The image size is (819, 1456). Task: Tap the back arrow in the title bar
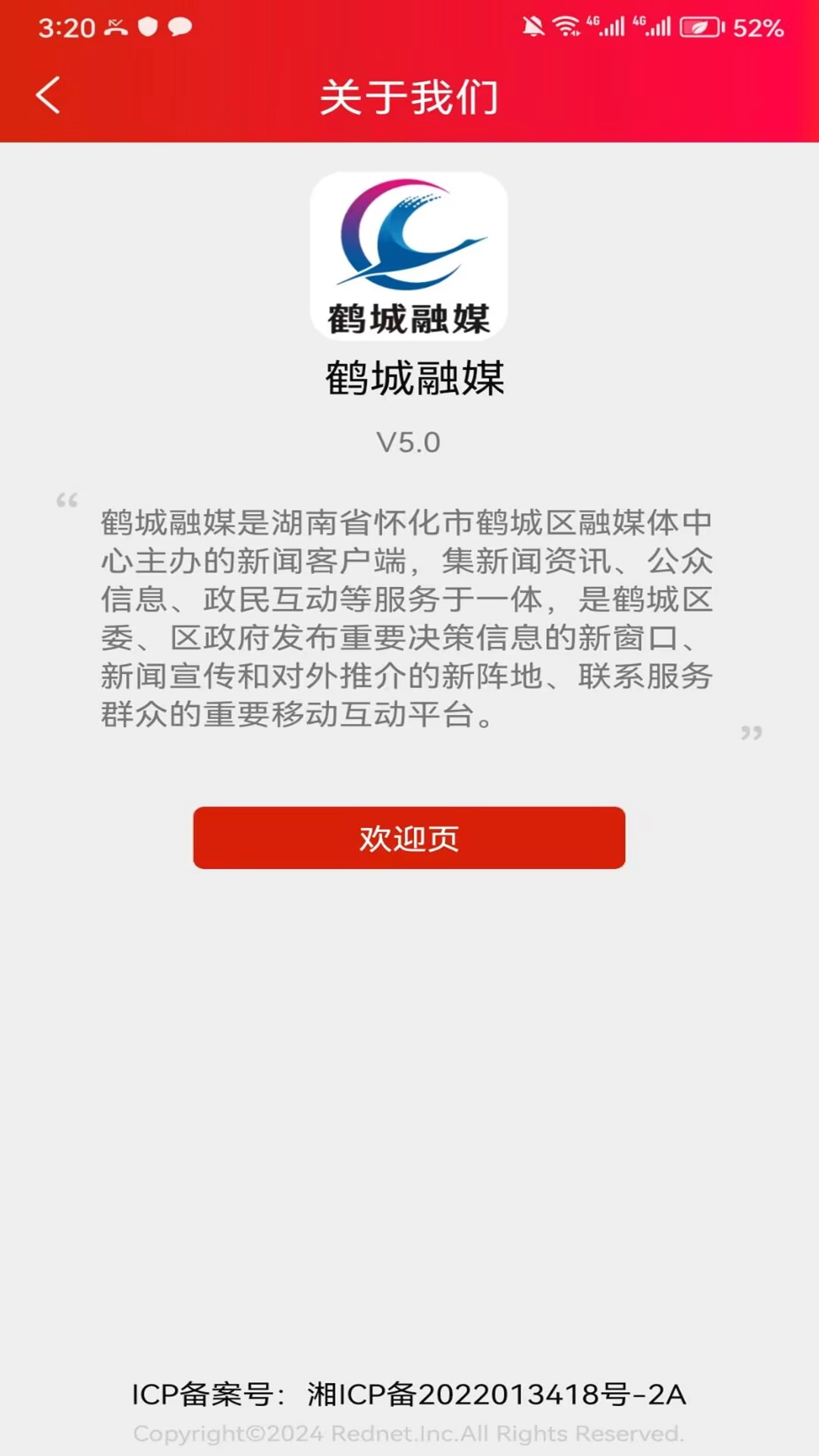[x=48, y=96]
